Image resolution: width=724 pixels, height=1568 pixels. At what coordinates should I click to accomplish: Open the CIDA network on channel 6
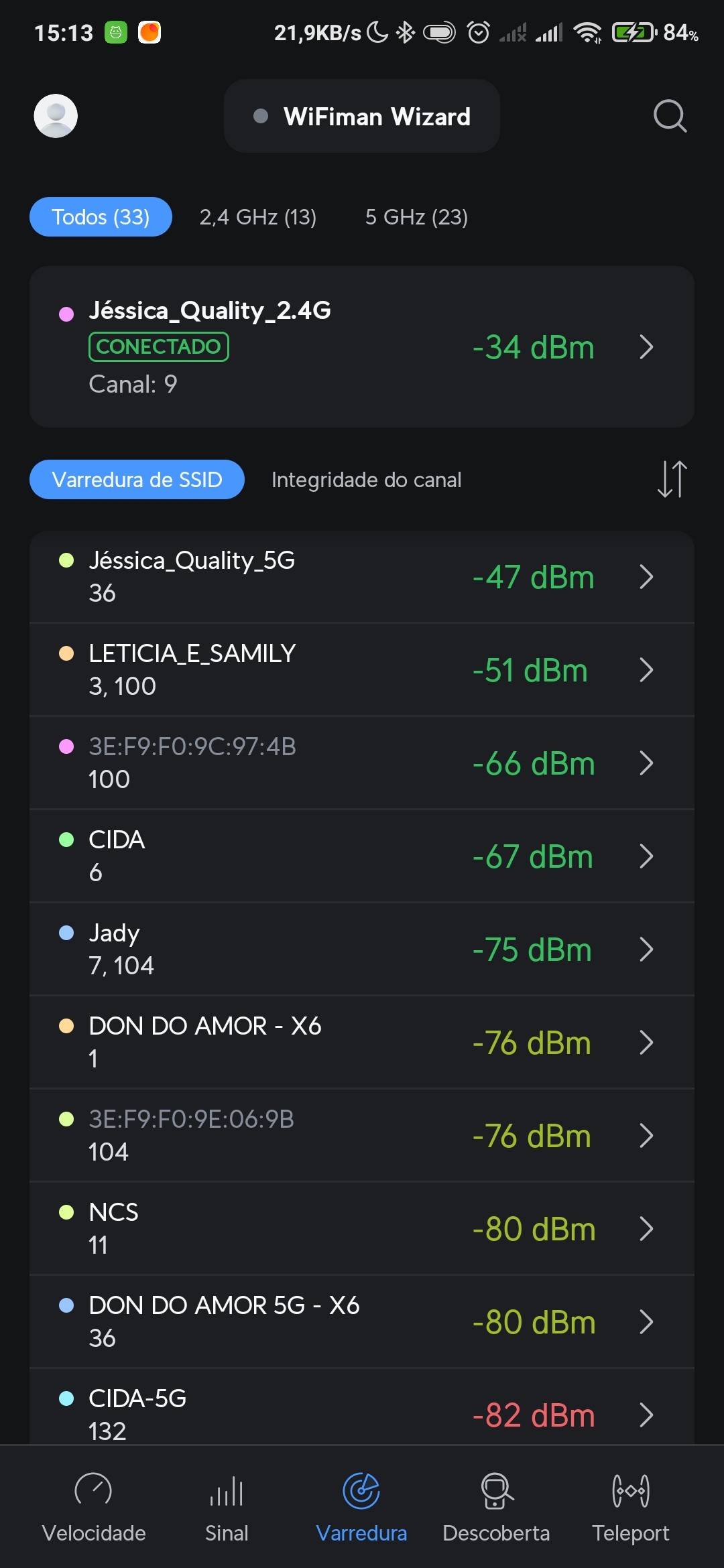(x=362, y=856)
